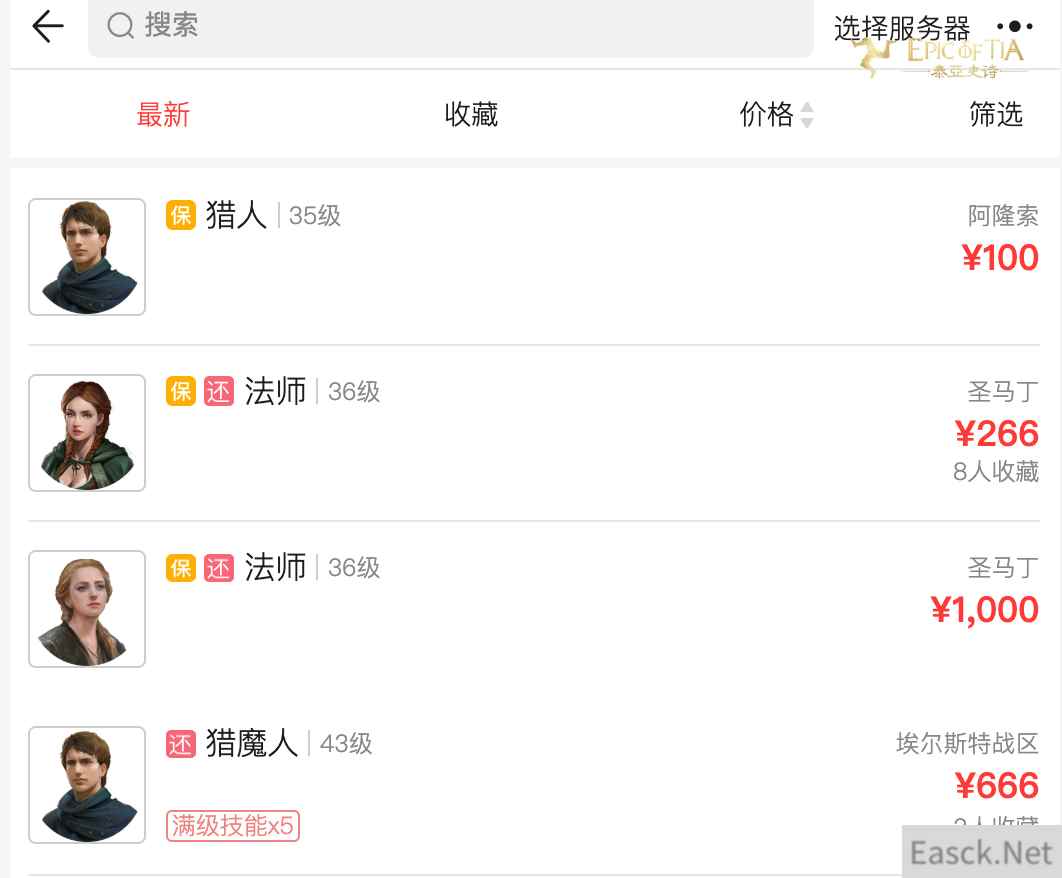
Task: Switch to the 收藏 tab
Action: pyautogui.click(x=471, y=114)
